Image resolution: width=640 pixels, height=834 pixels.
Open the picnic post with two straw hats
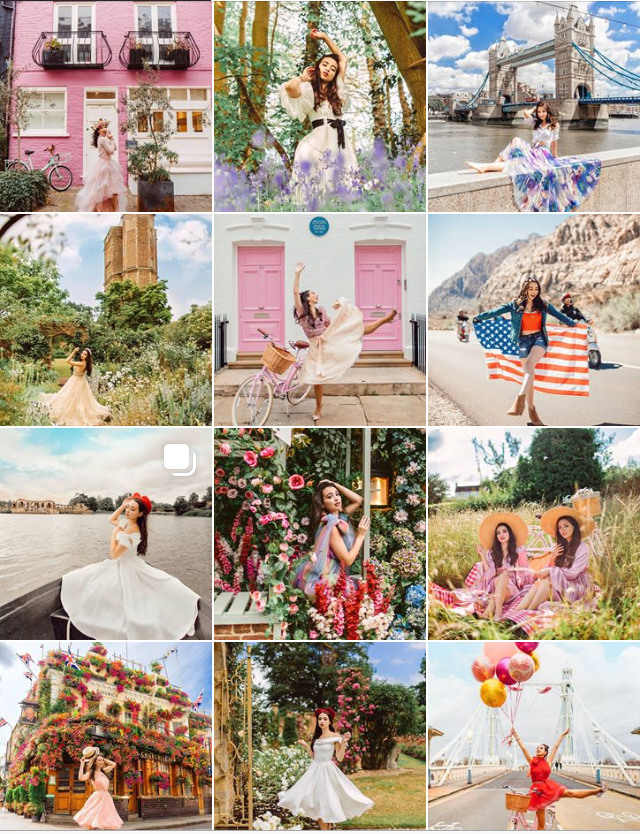click(533, 533)
